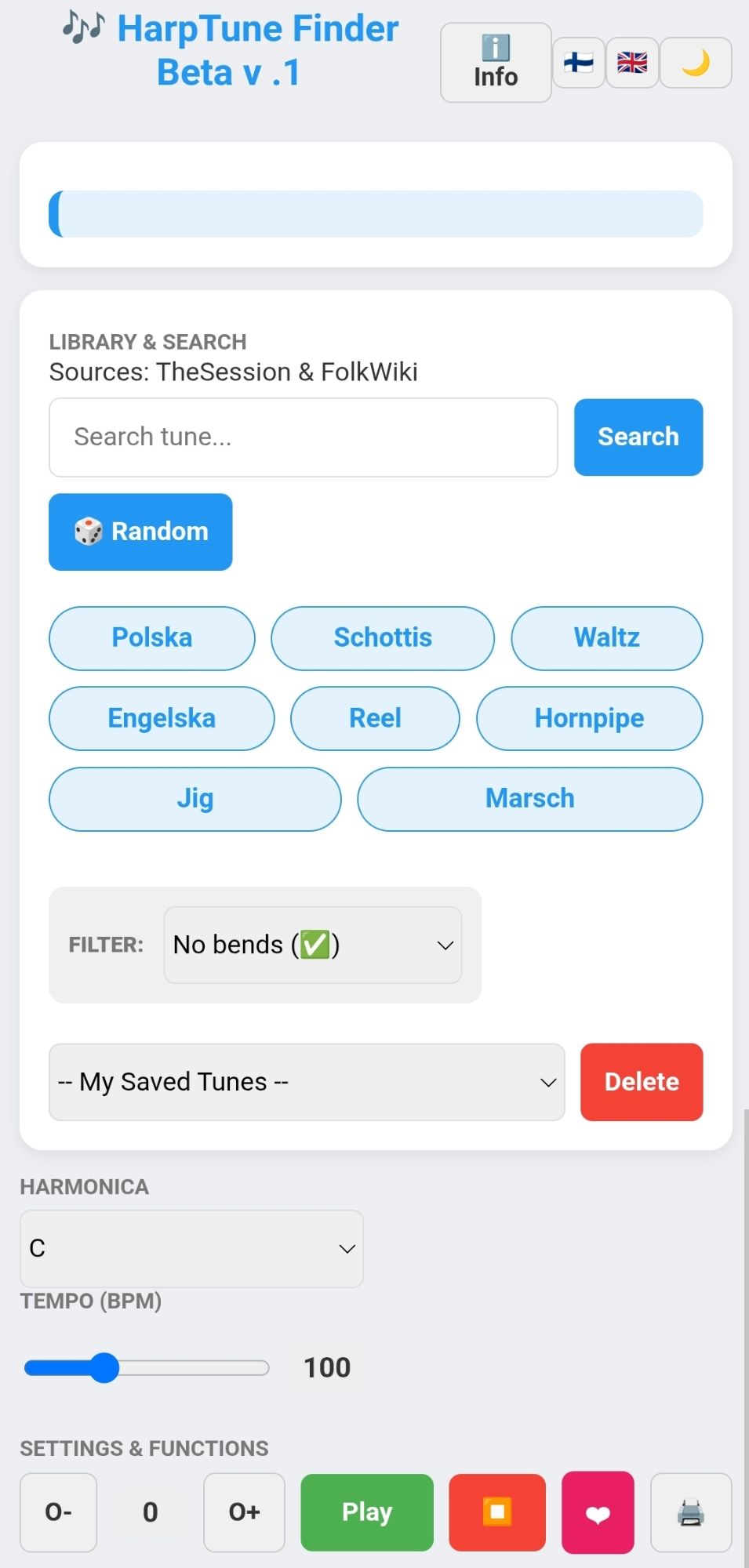Open the Info panel
749x1568 pixels.
(496, 63)
